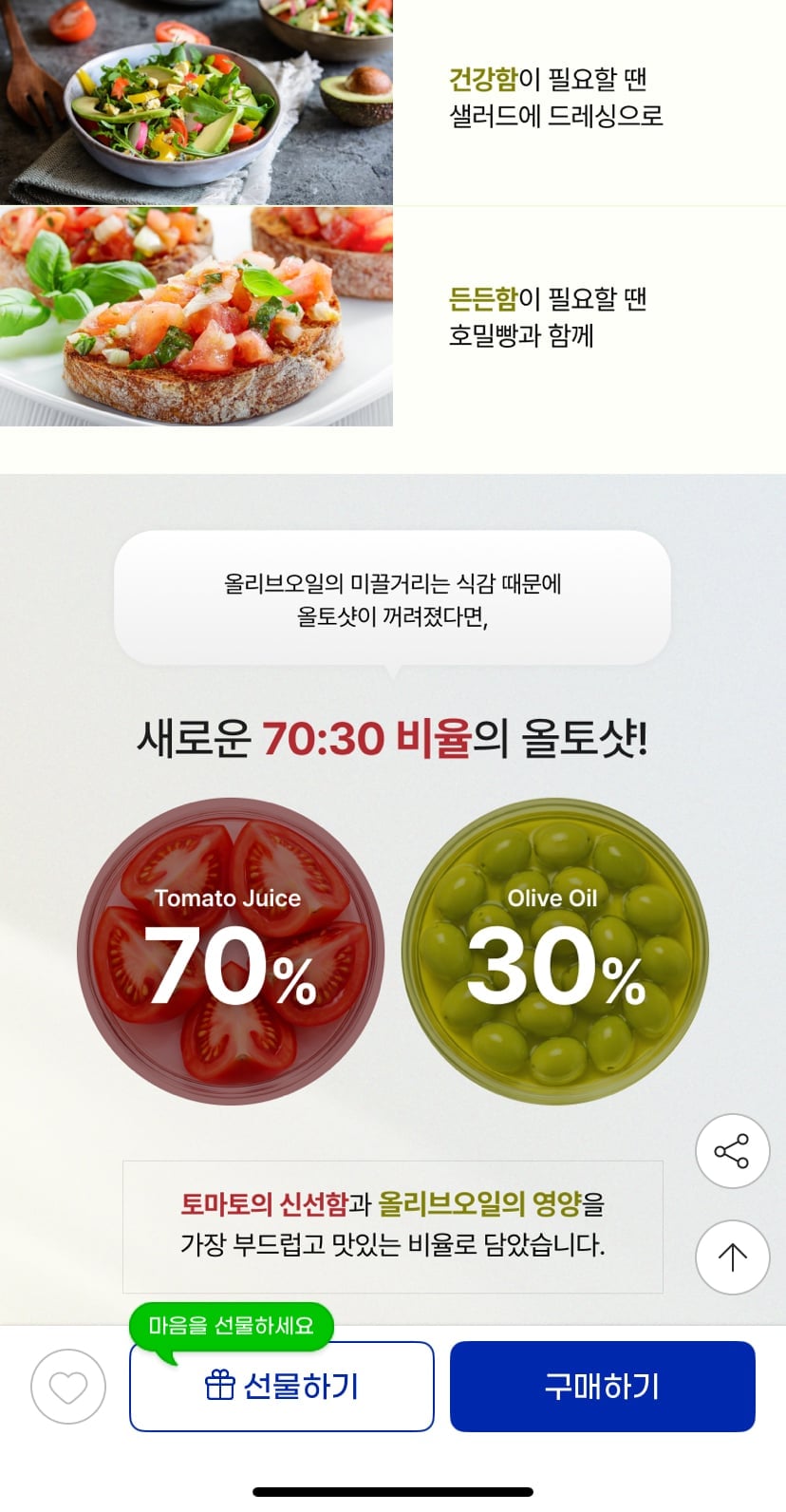Tap 선물하기 to send as a gift
Image resolution: width=786 pixels, height=1512 pixels.
pyautogui.click(x=282, y=1387)
